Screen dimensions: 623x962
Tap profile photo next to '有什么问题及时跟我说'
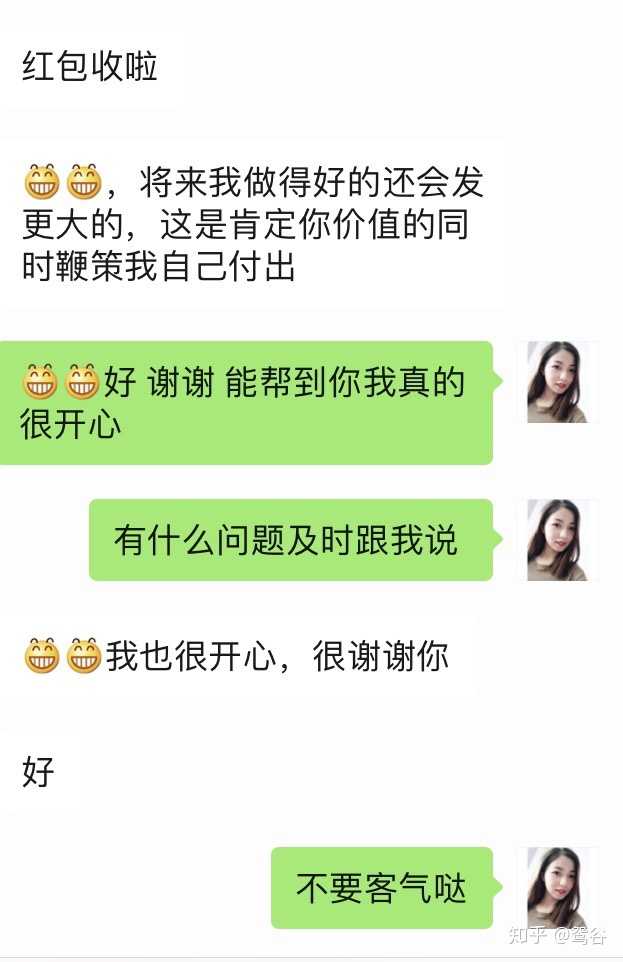[x=557, y=540]
